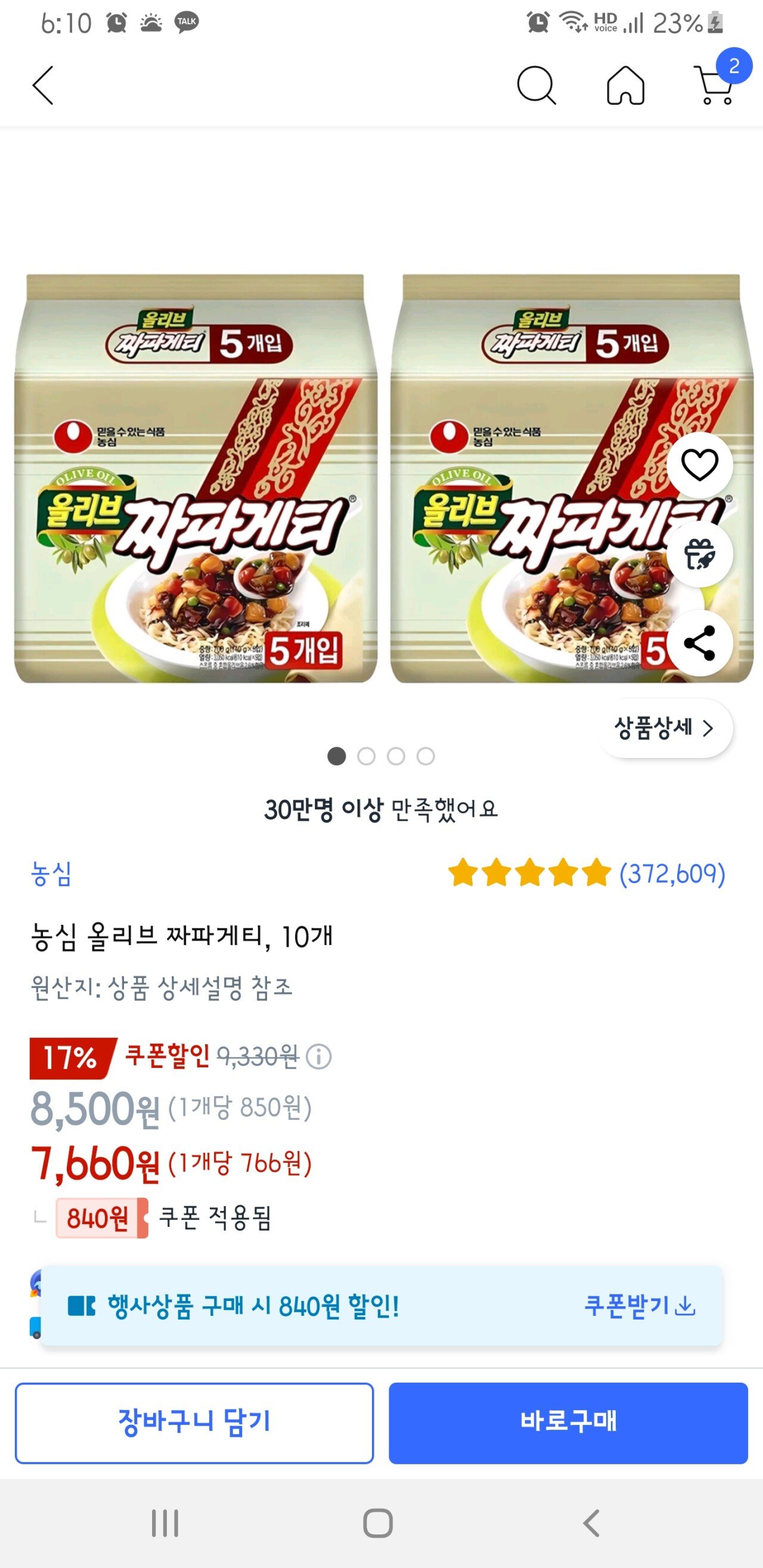Open the shopping cart with 2 items
This screenshot has width=763, height=1568.
click(x=714, y=85)
